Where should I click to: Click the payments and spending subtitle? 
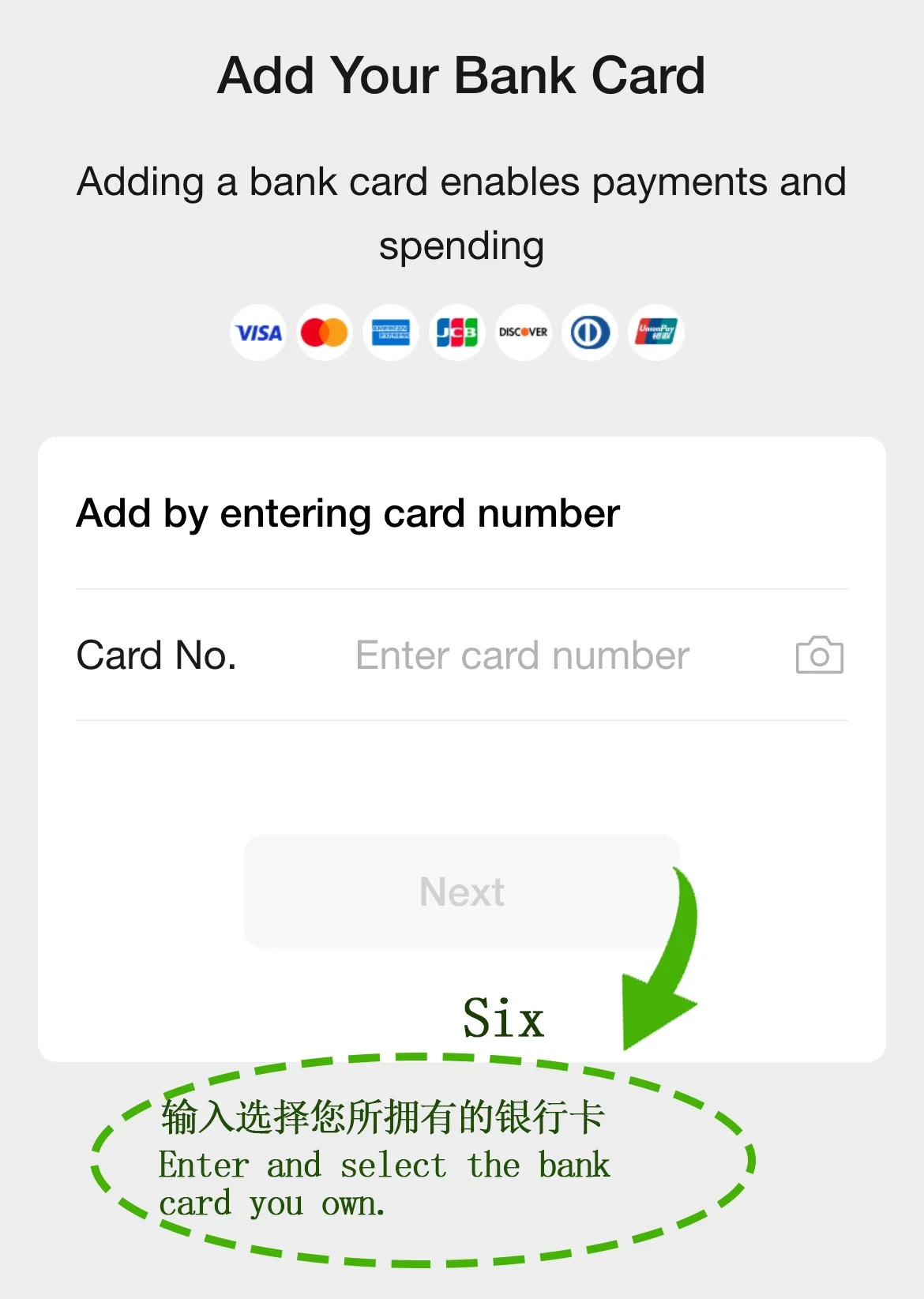tap(461, 212)
